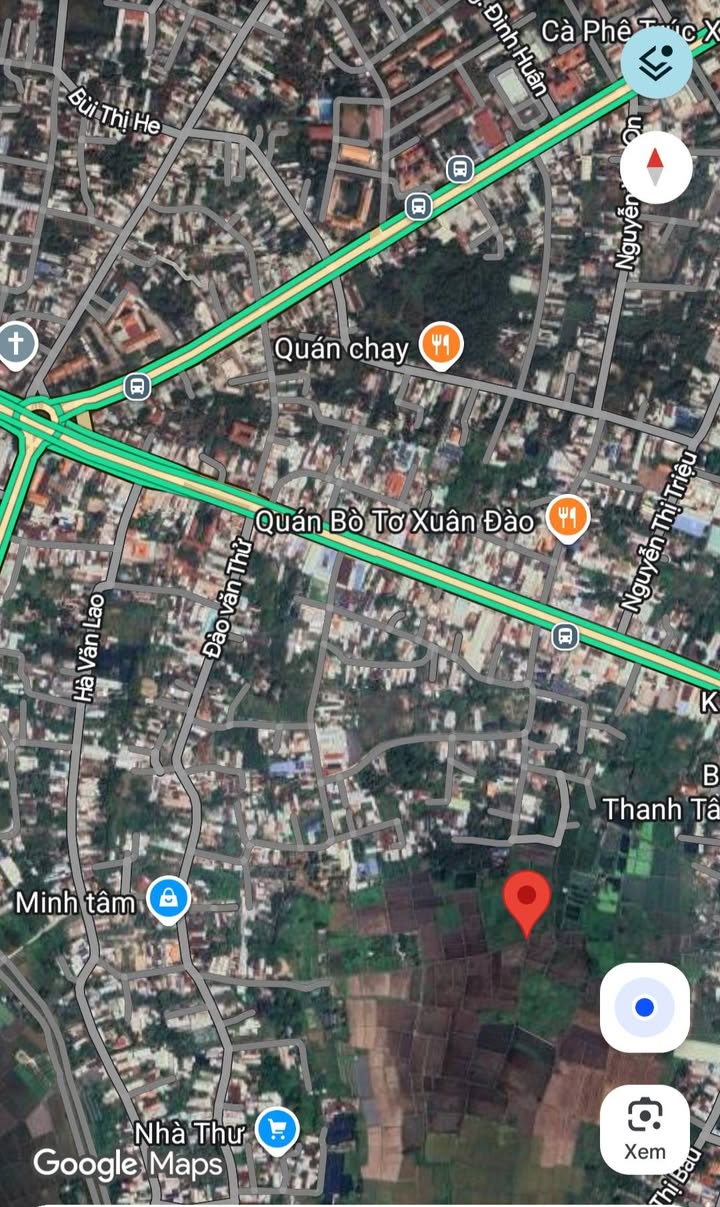Center map on my current location
This screenshot has width=720, height=1207.
coord(645,1008)
